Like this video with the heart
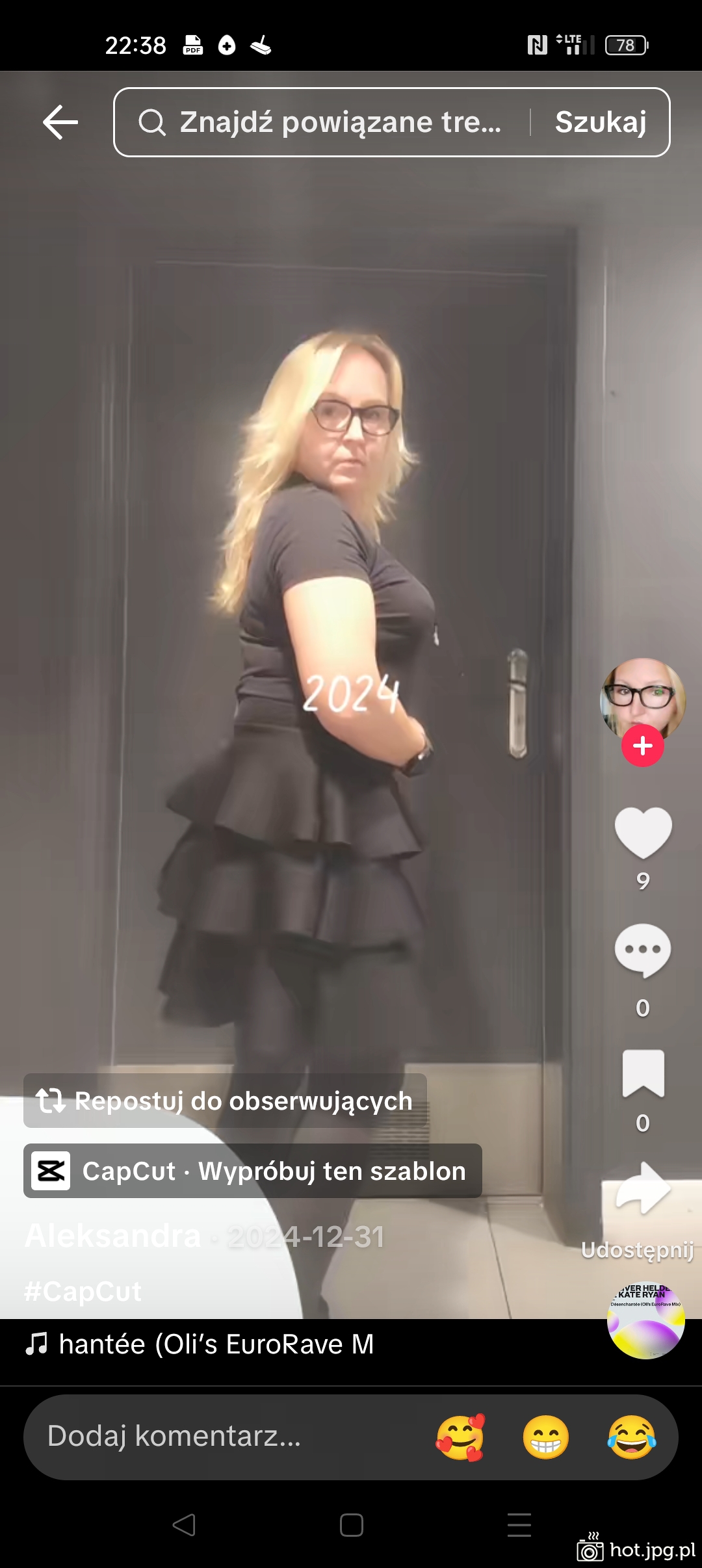This screenshot has width=702, height=1568. [643, 832]
